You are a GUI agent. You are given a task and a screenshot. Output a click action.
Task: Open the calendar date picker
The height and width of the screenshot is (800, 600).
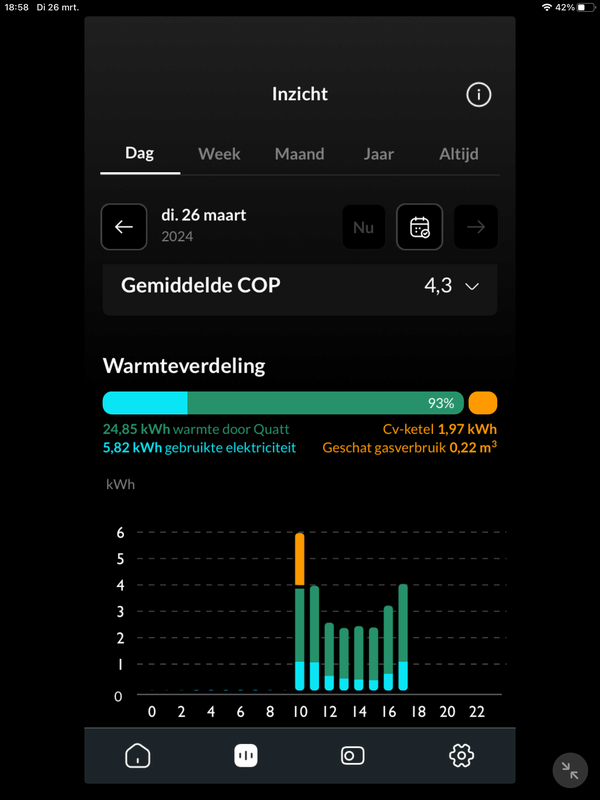420,227
